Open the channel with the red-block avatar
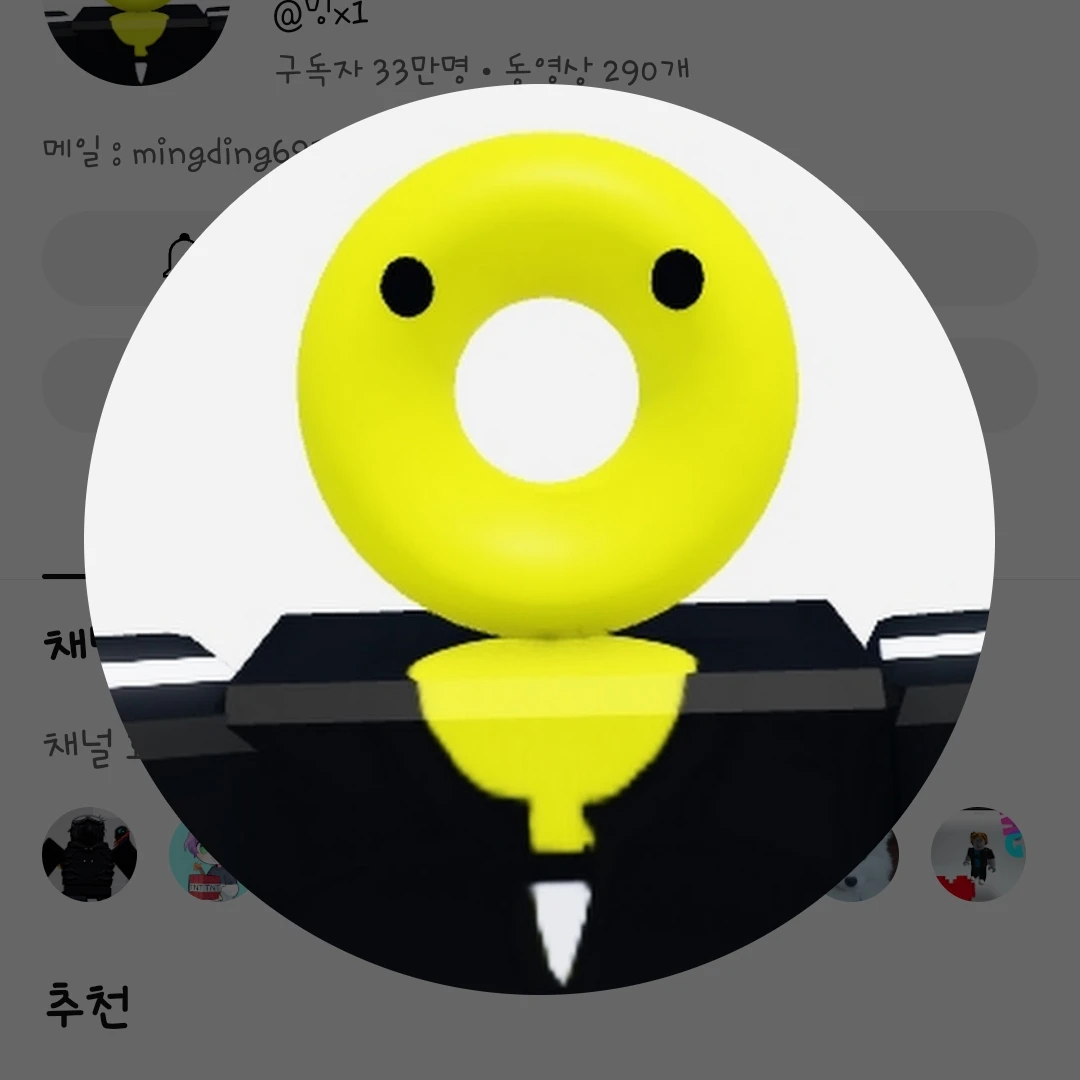Image resolution: width=1080 pixels, height=1080 pixels. (x=978, y=855)
